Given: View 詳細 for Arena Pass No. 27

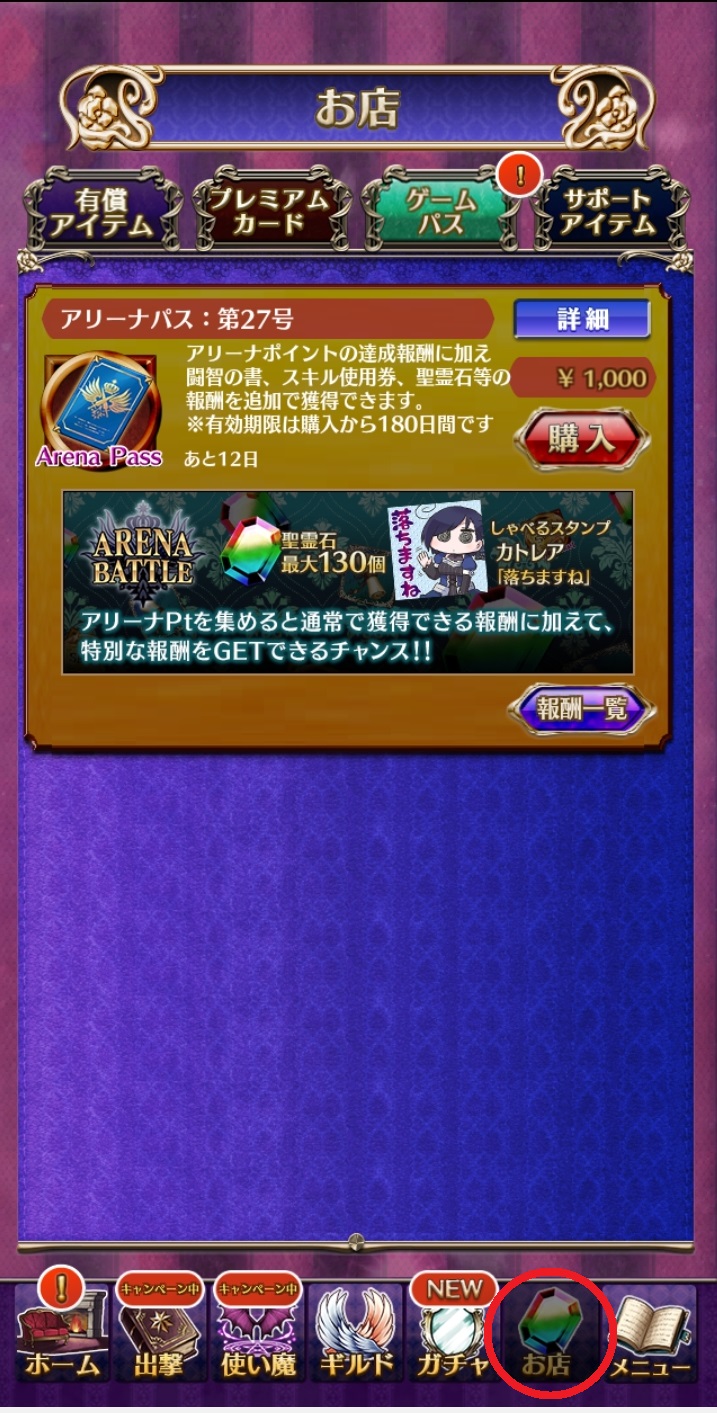Looking at the screenshot, I should pos(582,320).
